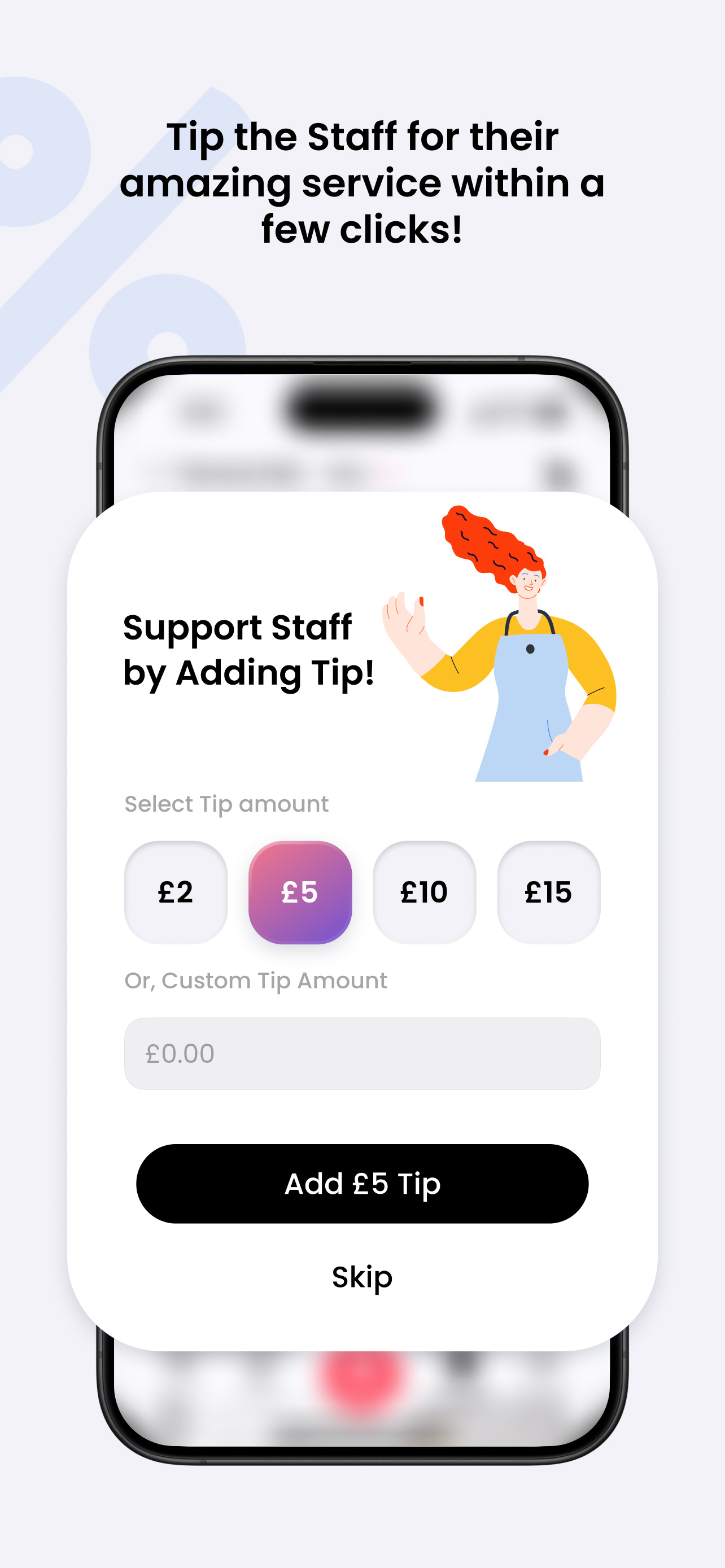Select the smallest tip amount £2

click(176, 892)
